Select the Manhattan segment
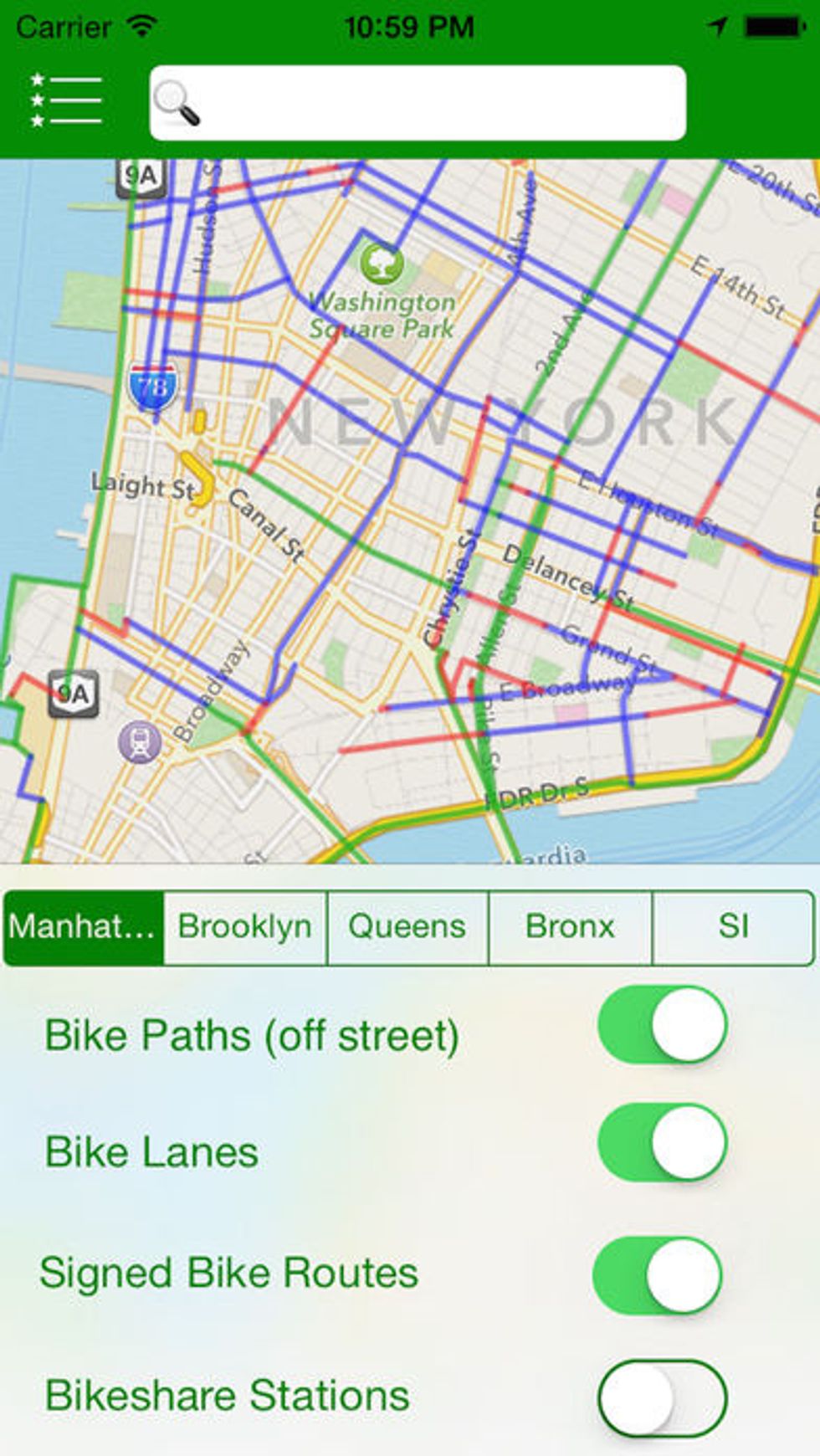The image size is (820, 1456). [84, 927]
